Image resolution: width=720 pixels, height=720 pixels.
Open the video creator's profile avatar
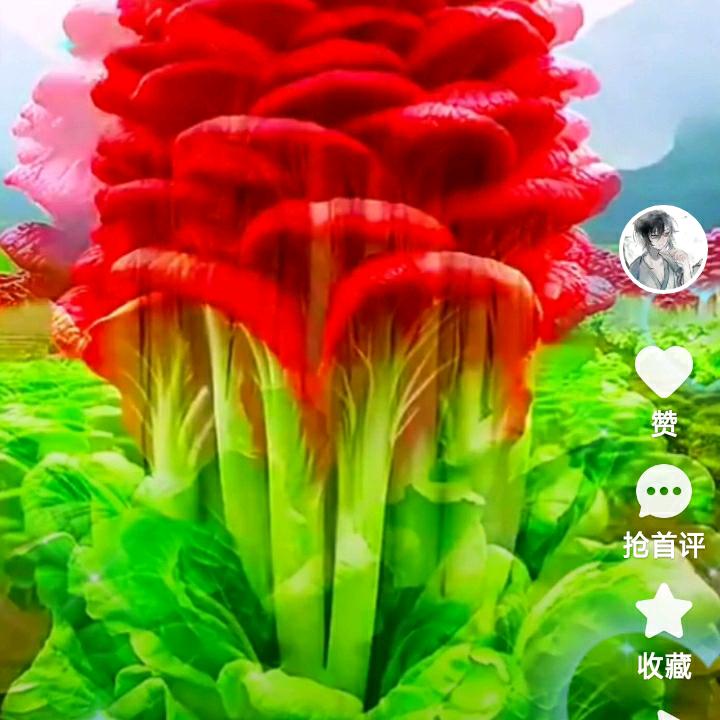(x=663, y=249)
